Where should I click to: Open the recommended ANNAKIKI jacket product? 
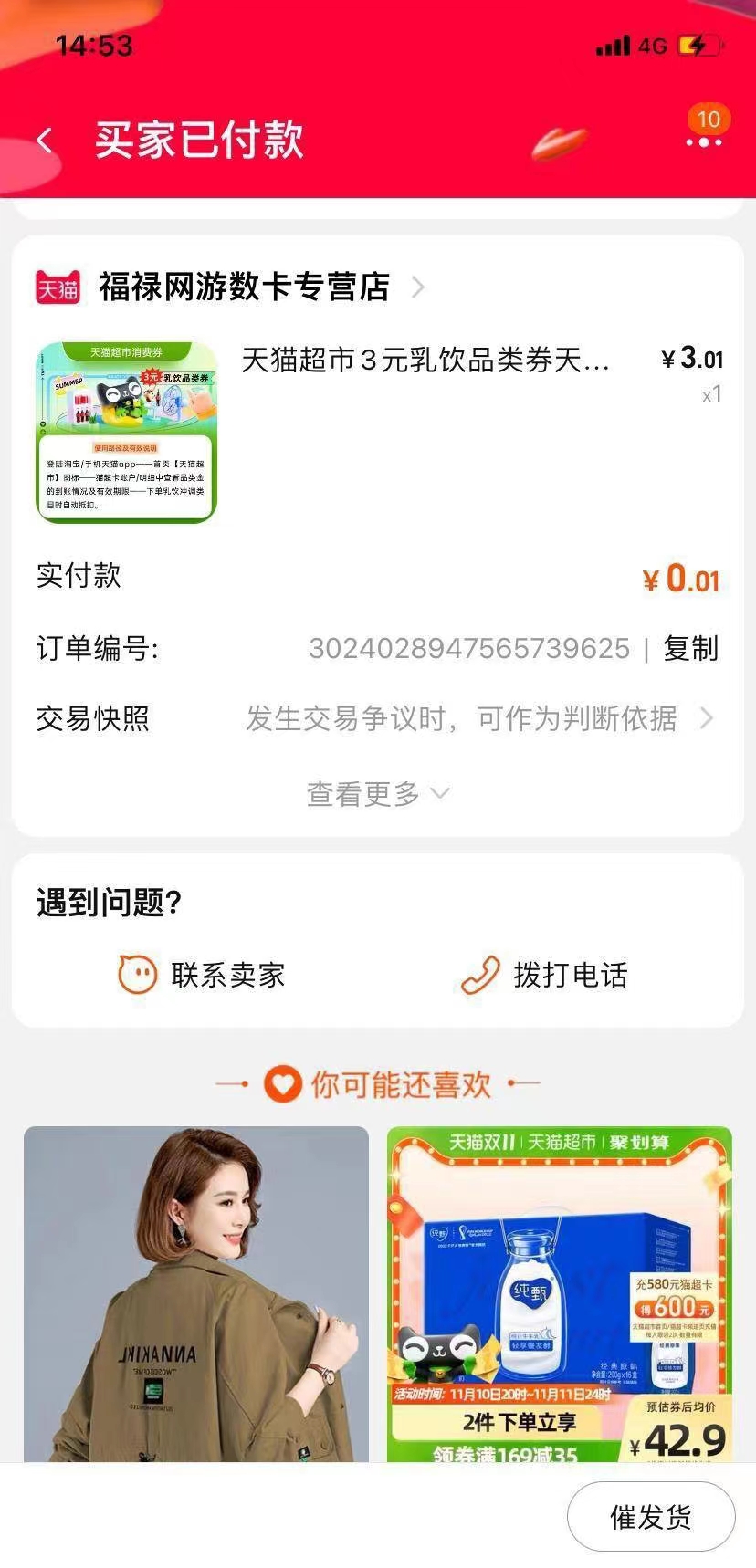click(x=196, y=1294)
